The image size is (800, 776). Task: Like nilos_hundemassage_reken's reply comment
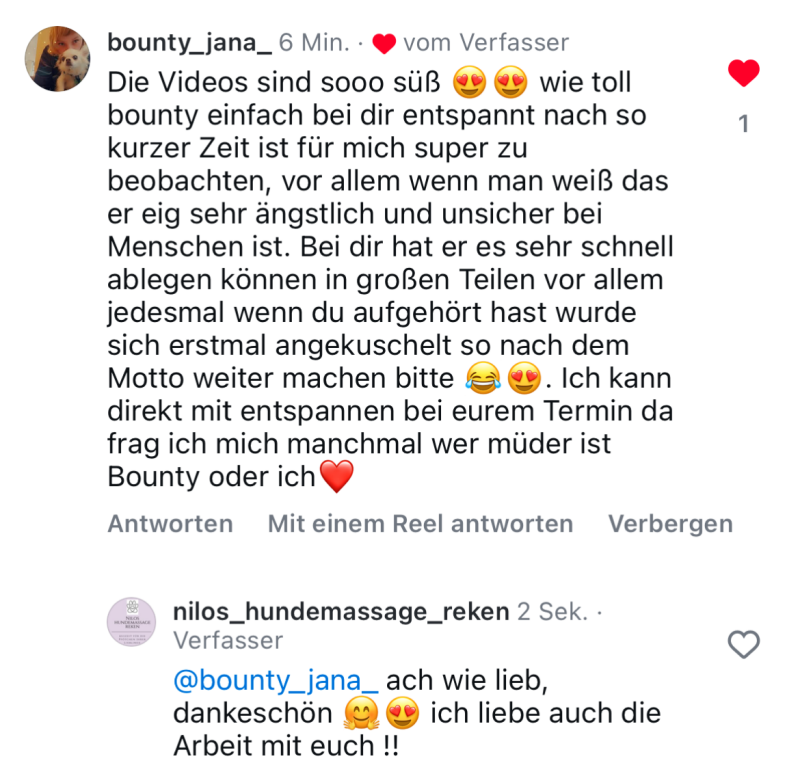[743, 645]
